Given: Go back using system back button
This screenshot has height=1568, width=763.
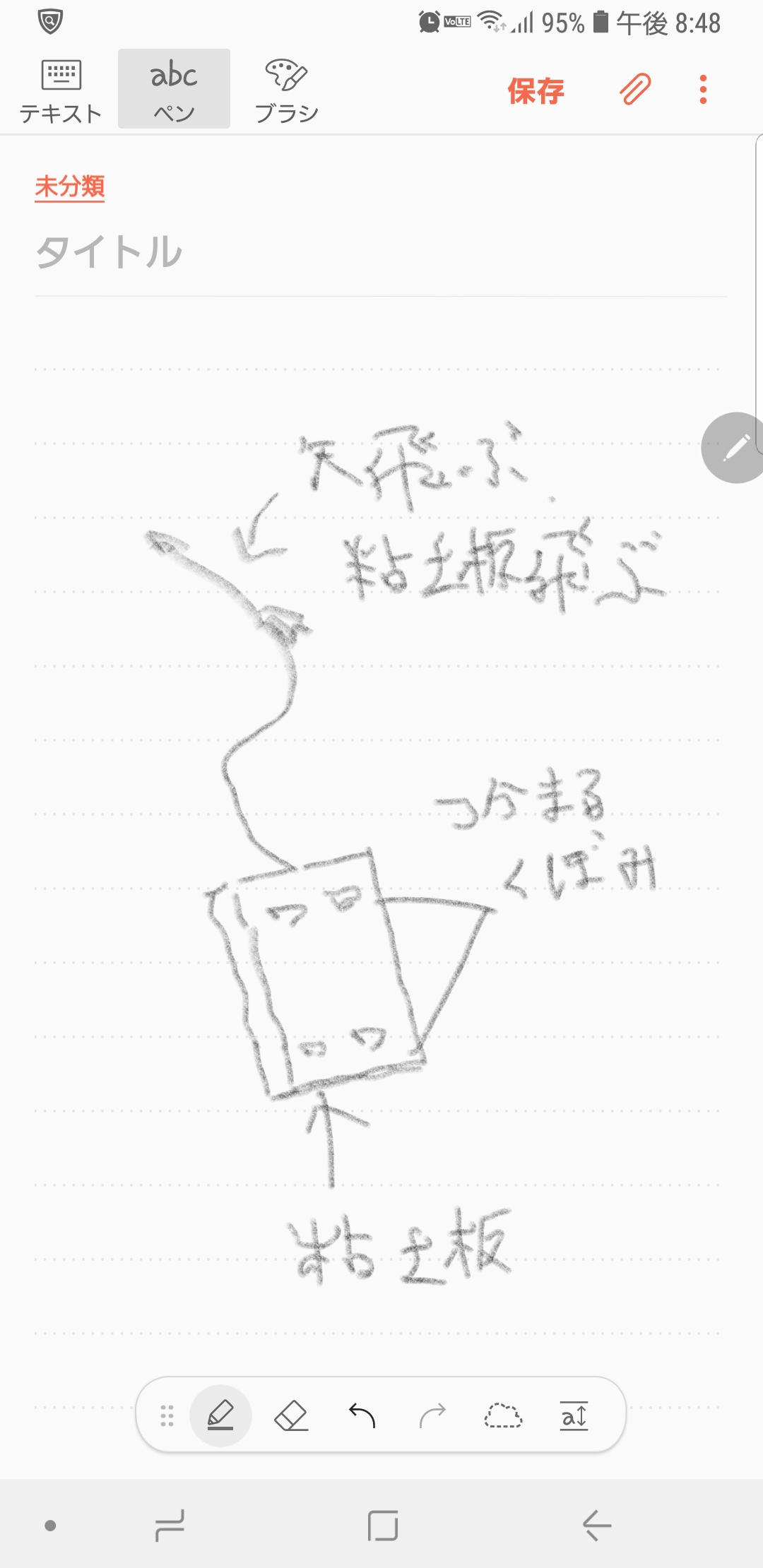Looking at the screenshot, I should [x=597, y=1526].
